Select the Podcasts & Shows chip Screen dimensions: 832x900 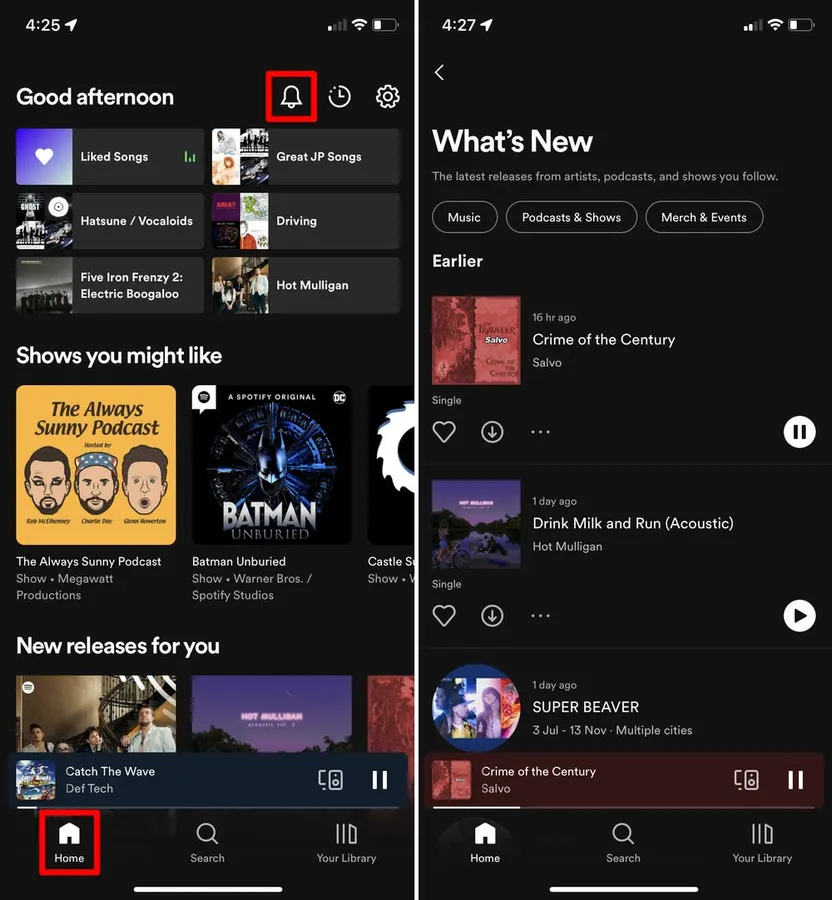571,217
